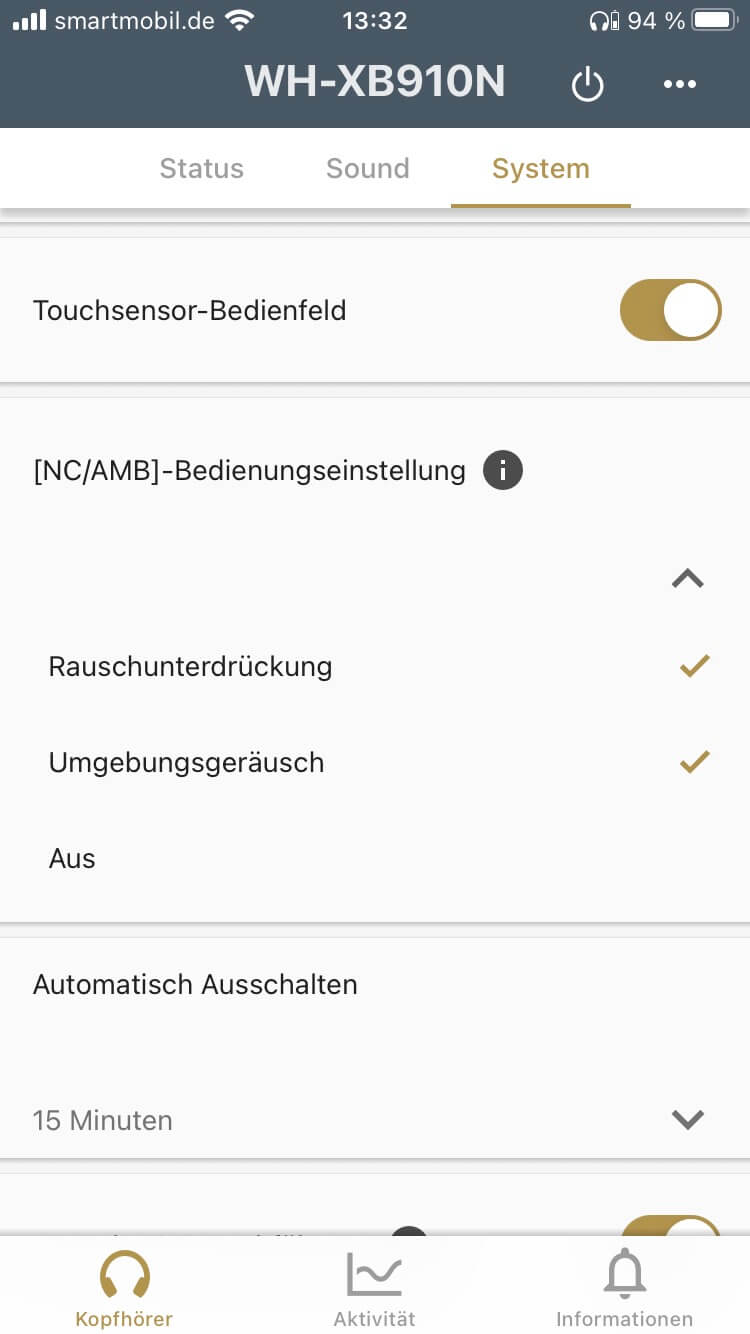This screenshot has height=1334, width=750.
Task: Expand the Automatisch Ausschalten dropdown
Action: coord(688,1120)
